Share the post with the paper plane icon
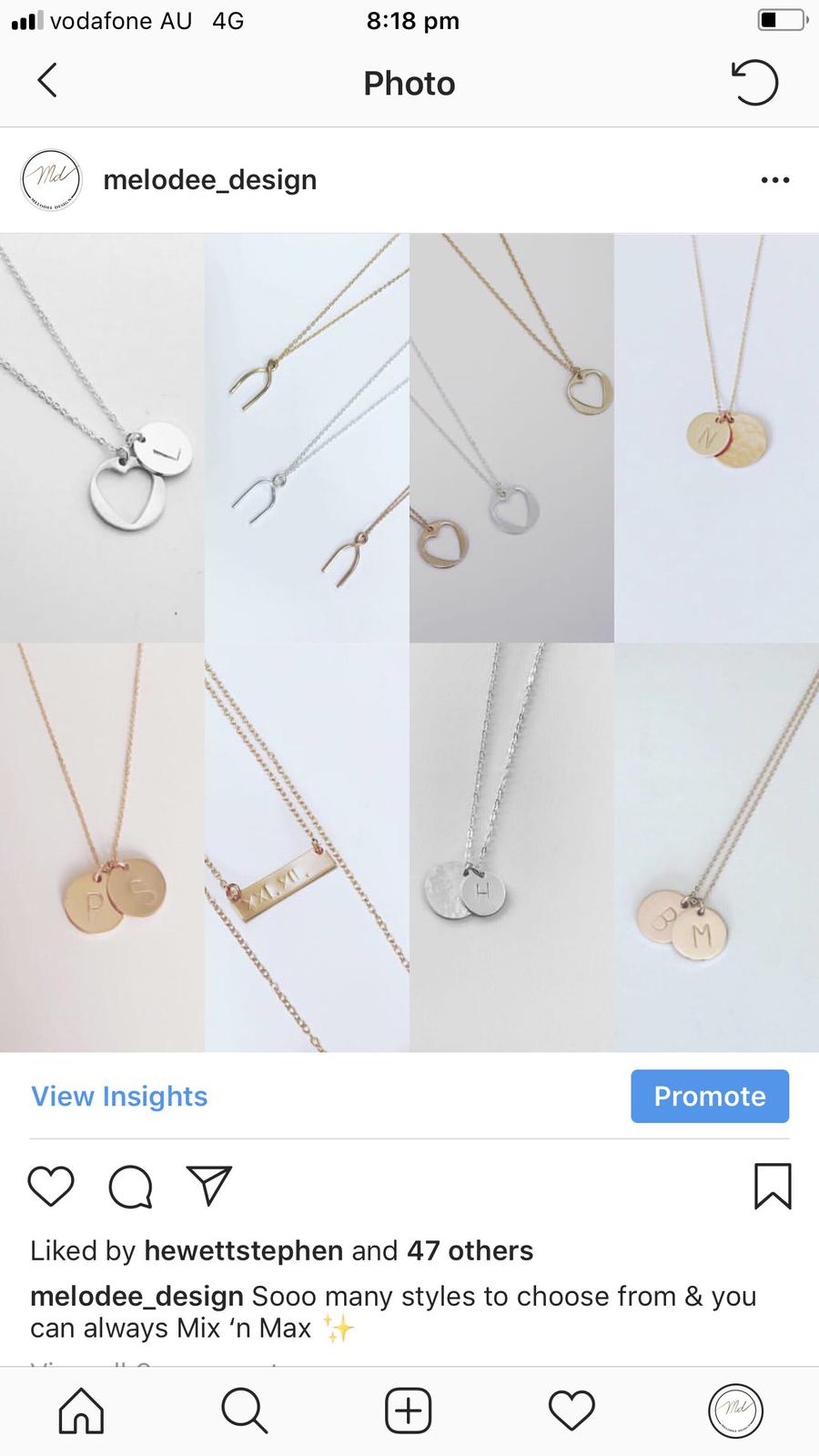The image size is (819, 1456). coord(209,1186)
